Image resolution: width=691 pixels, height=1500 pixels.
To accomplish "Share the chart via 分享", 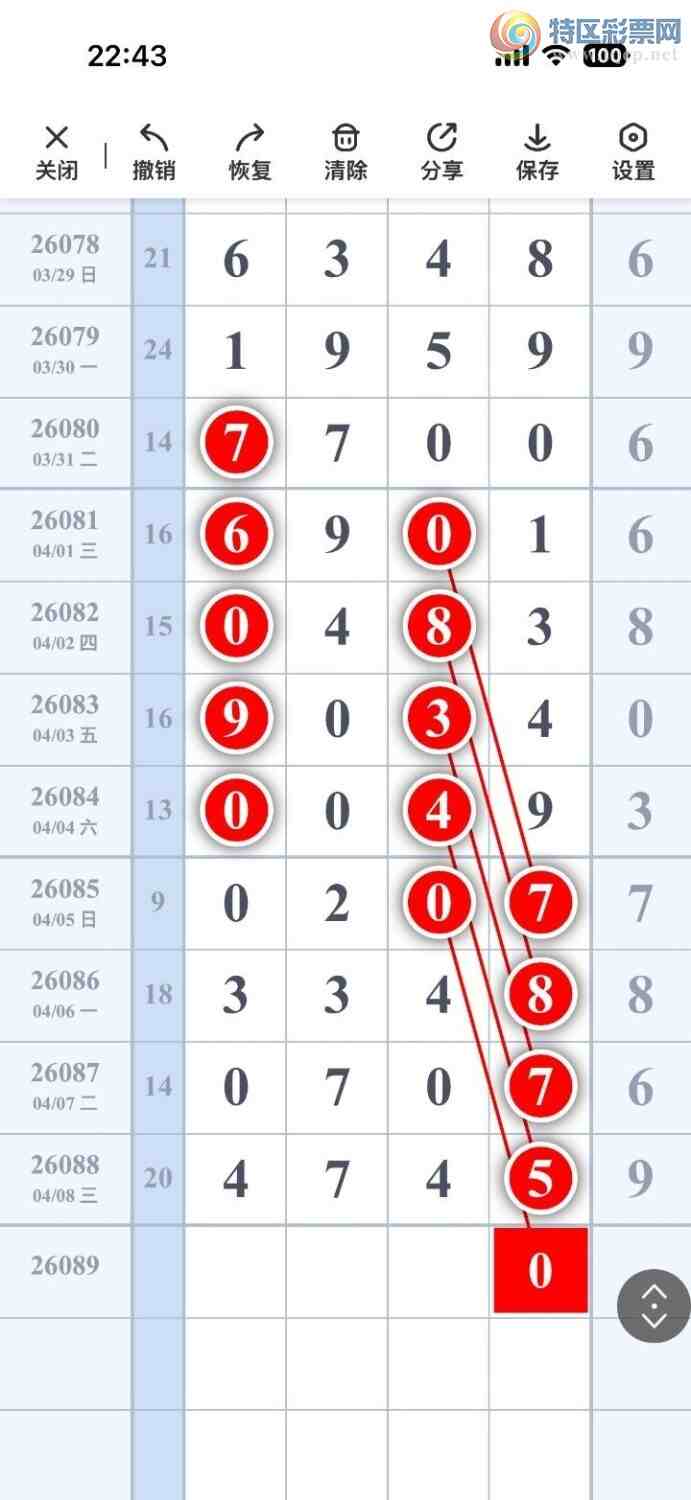I will (x=441, y=152).
